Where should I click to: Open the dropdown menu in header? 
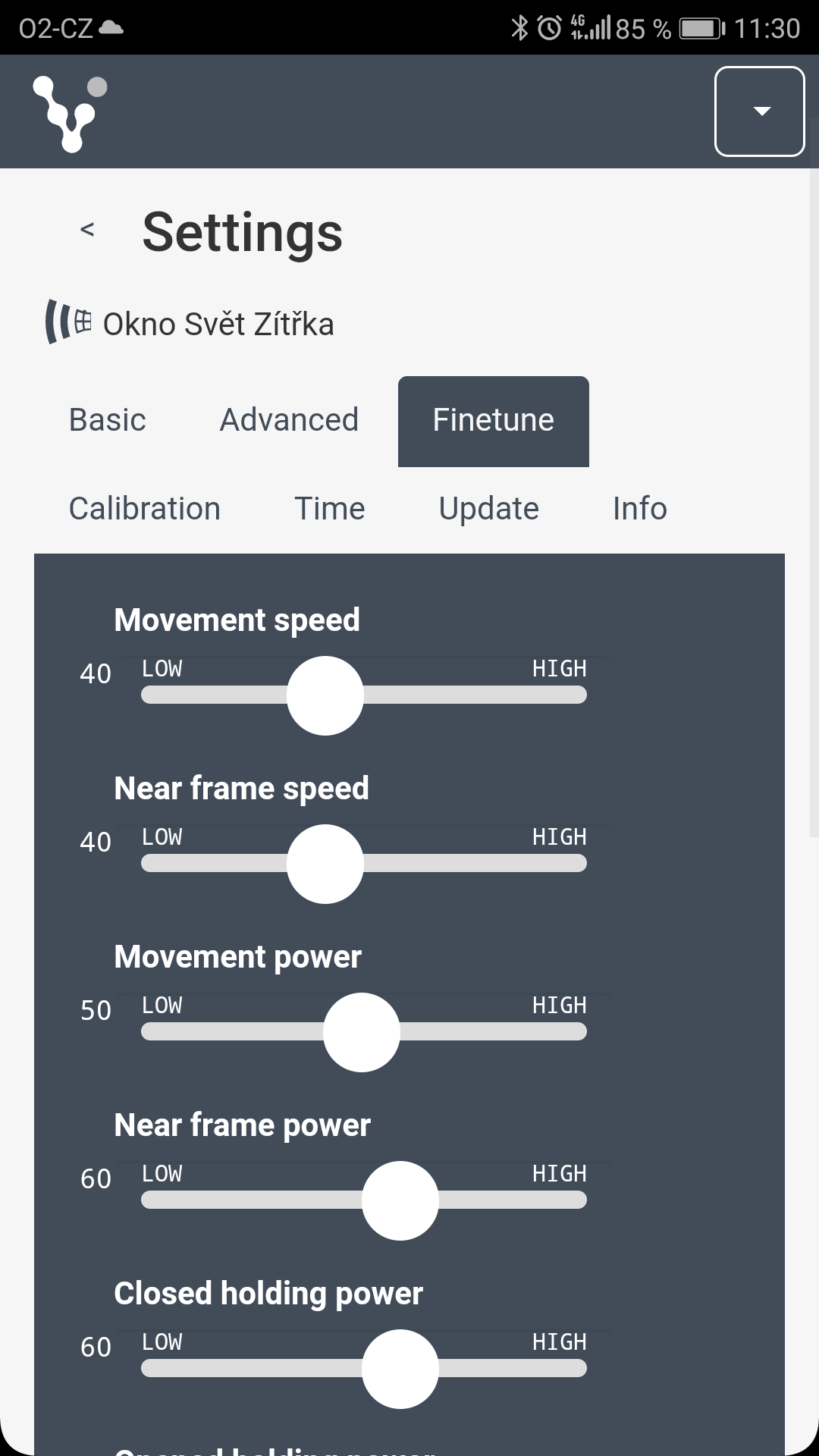[x=759, y=111]
